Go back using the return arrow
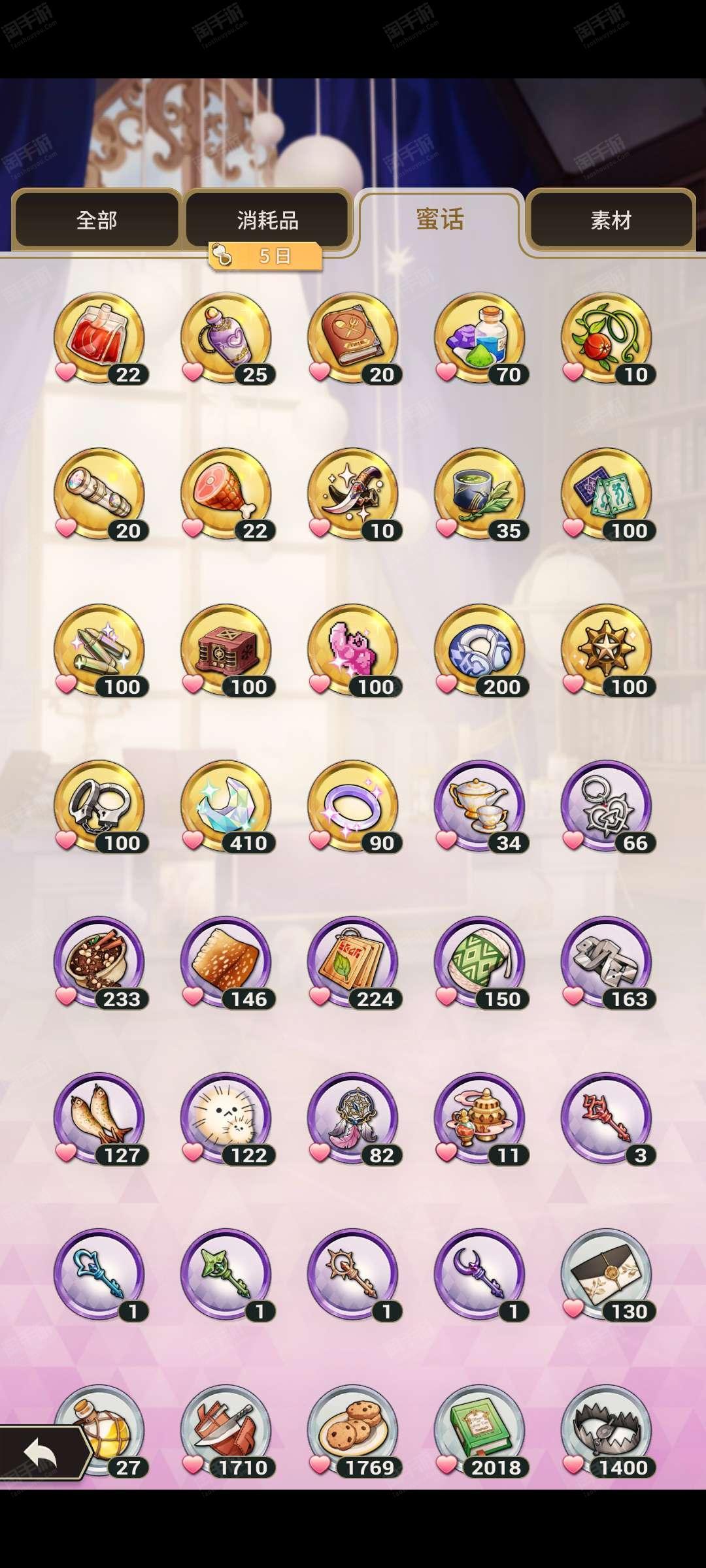 [42, 1452]
